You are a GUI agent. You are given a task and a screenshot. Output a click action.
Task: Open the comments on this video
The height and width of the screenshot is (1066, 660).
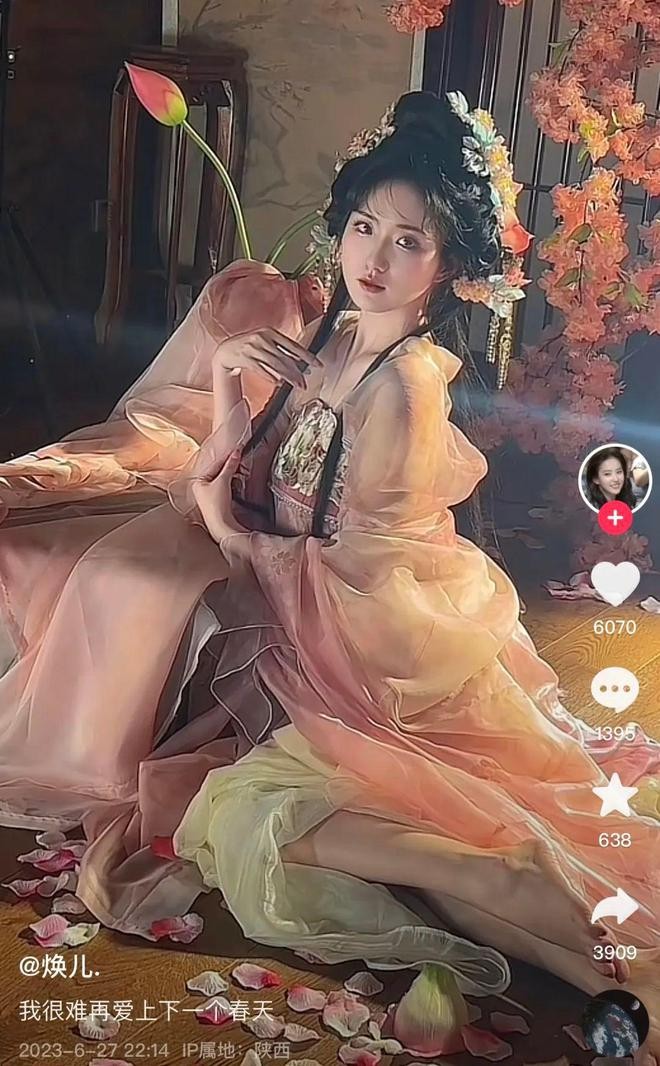click(x=614, y=690)
